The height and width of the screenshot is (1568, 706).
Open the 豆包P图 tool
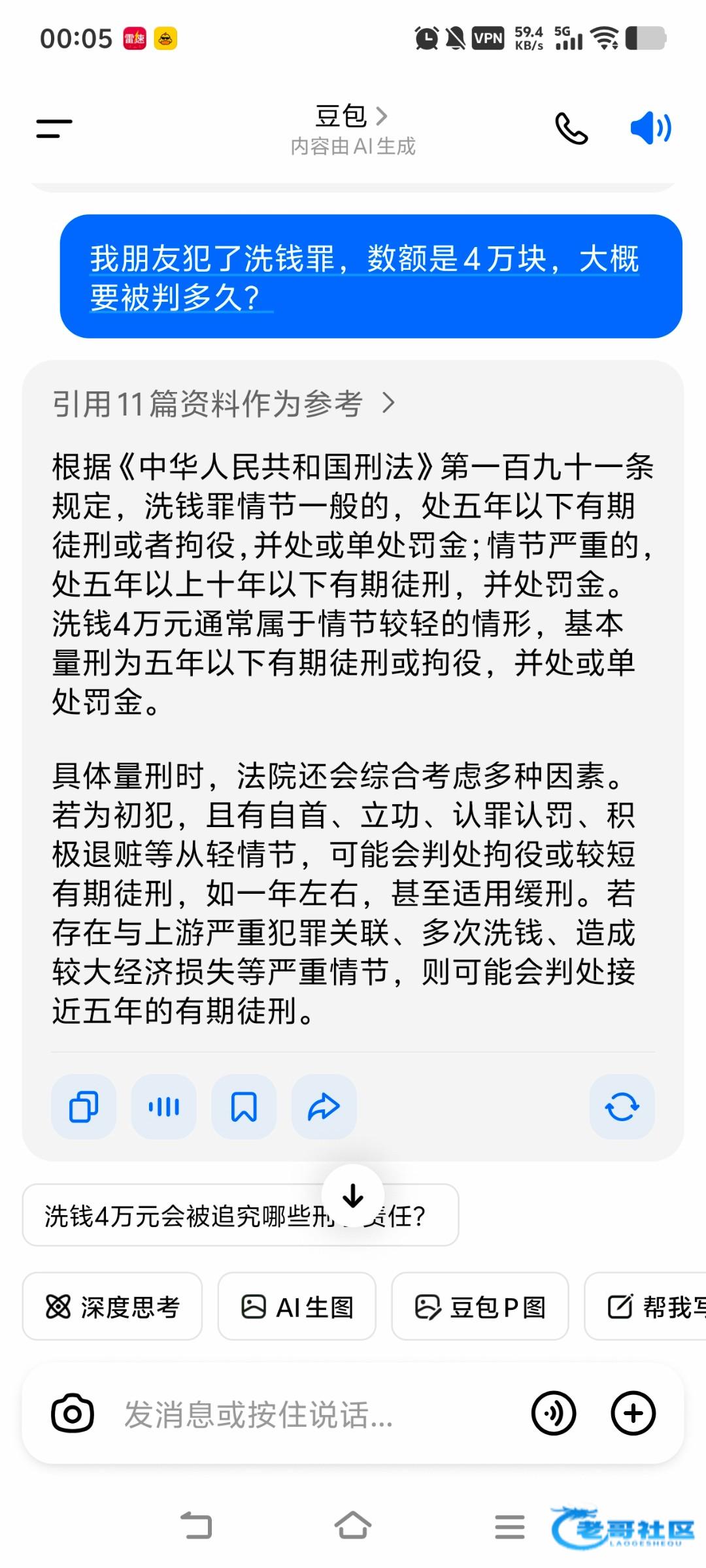pos(480,1307)
